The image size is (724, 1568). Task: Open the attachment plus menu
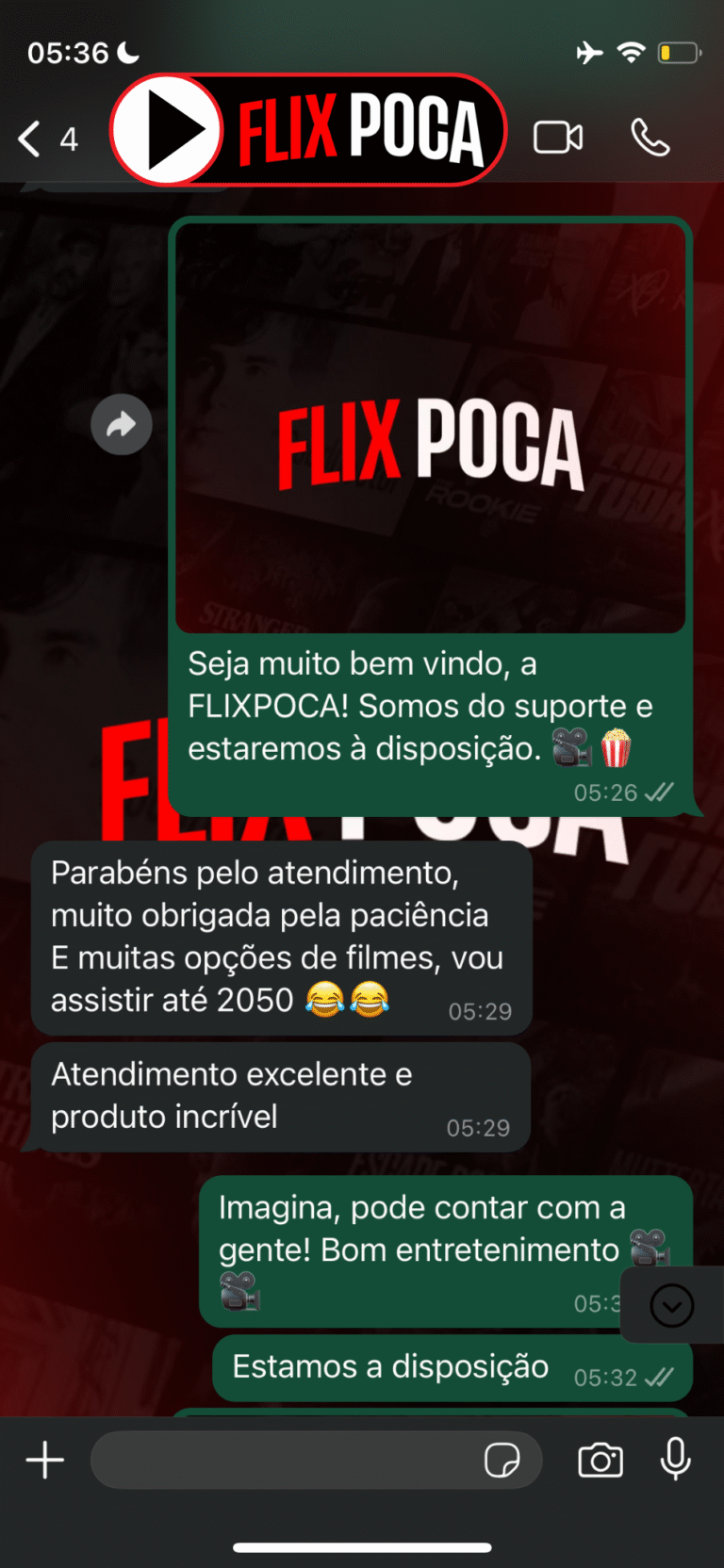coord(45,1461)
